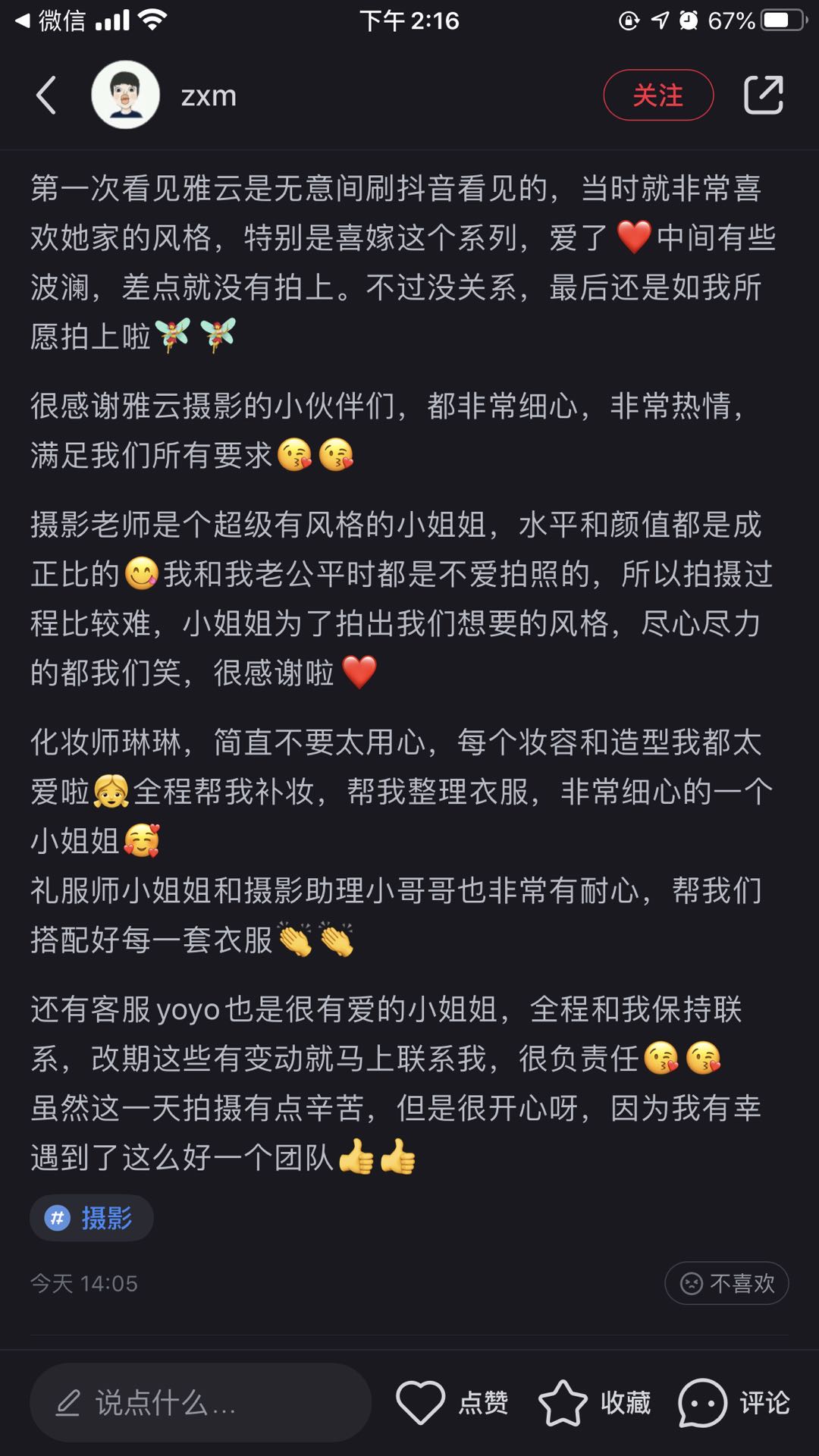819x1456 pixels.
Task: Open zxm's profile avatar
Action: [x=125, y=96]
